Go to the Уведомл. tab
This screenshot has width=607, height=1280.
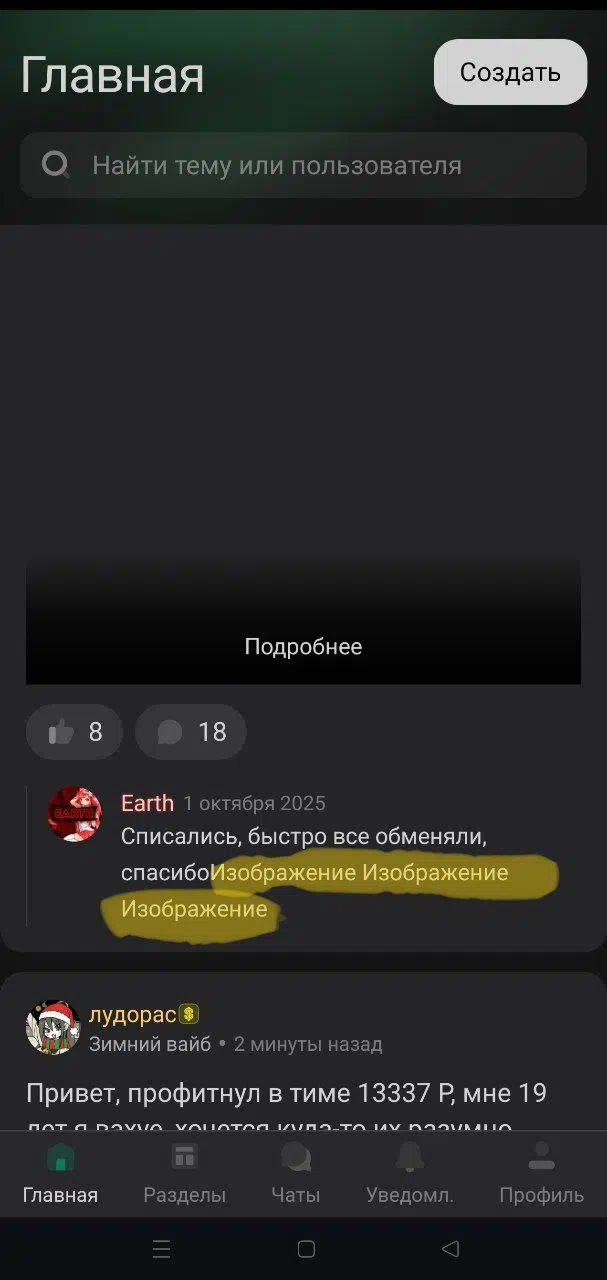[x=409, y=1175]
